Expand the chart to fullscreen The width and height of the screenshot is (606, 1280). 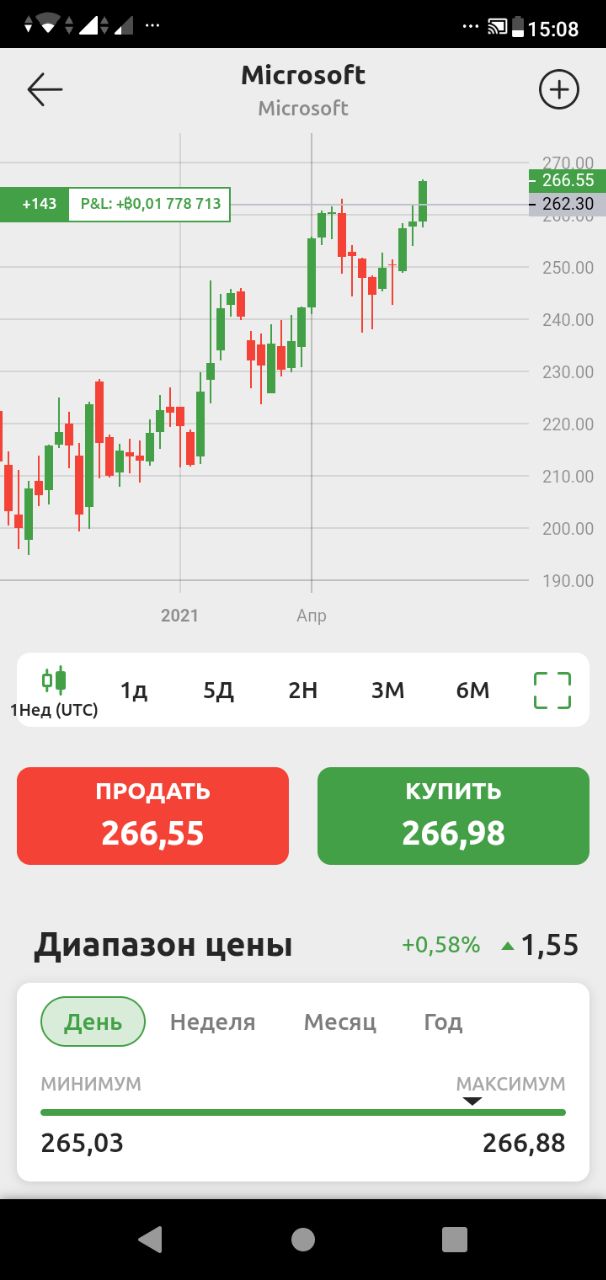552,690
